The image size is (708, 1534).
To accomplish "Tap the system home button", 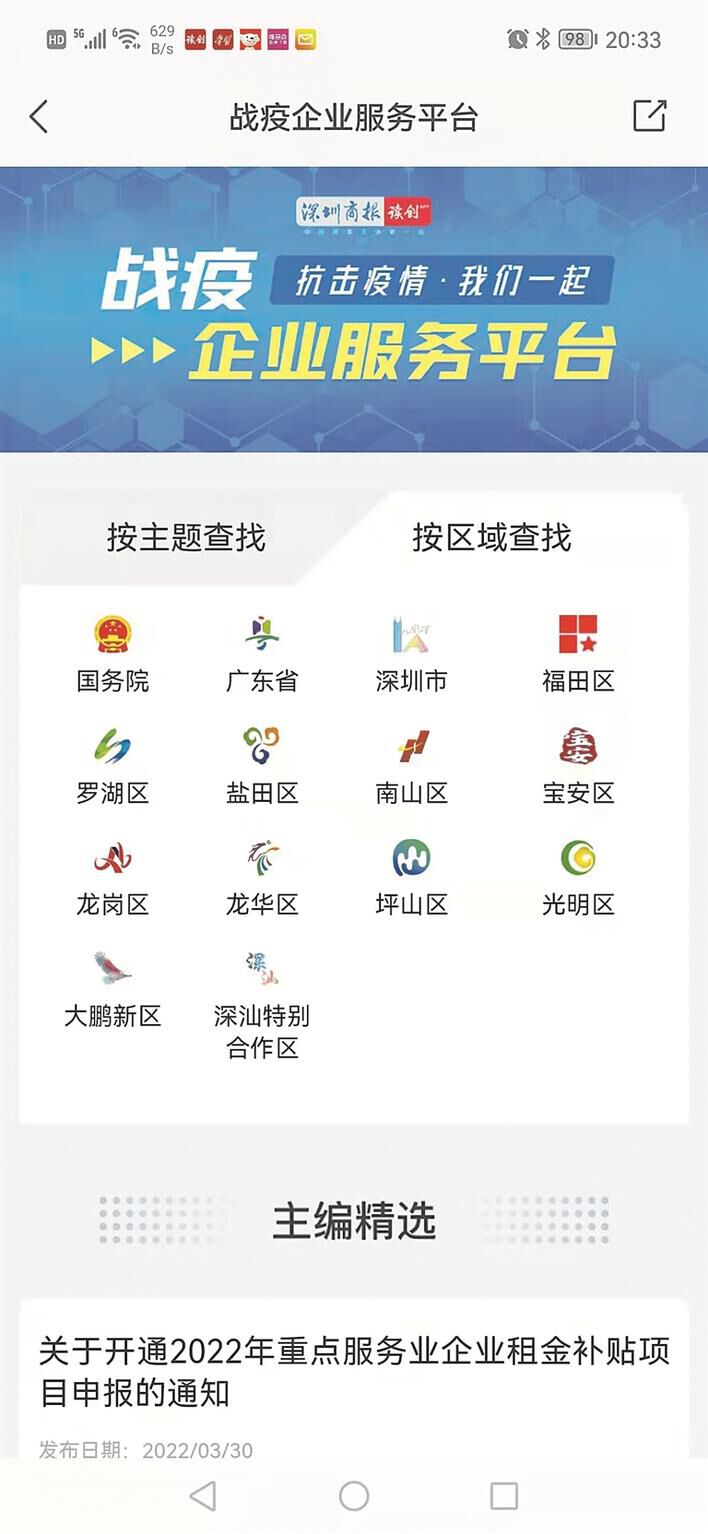I will [354, 1496].
